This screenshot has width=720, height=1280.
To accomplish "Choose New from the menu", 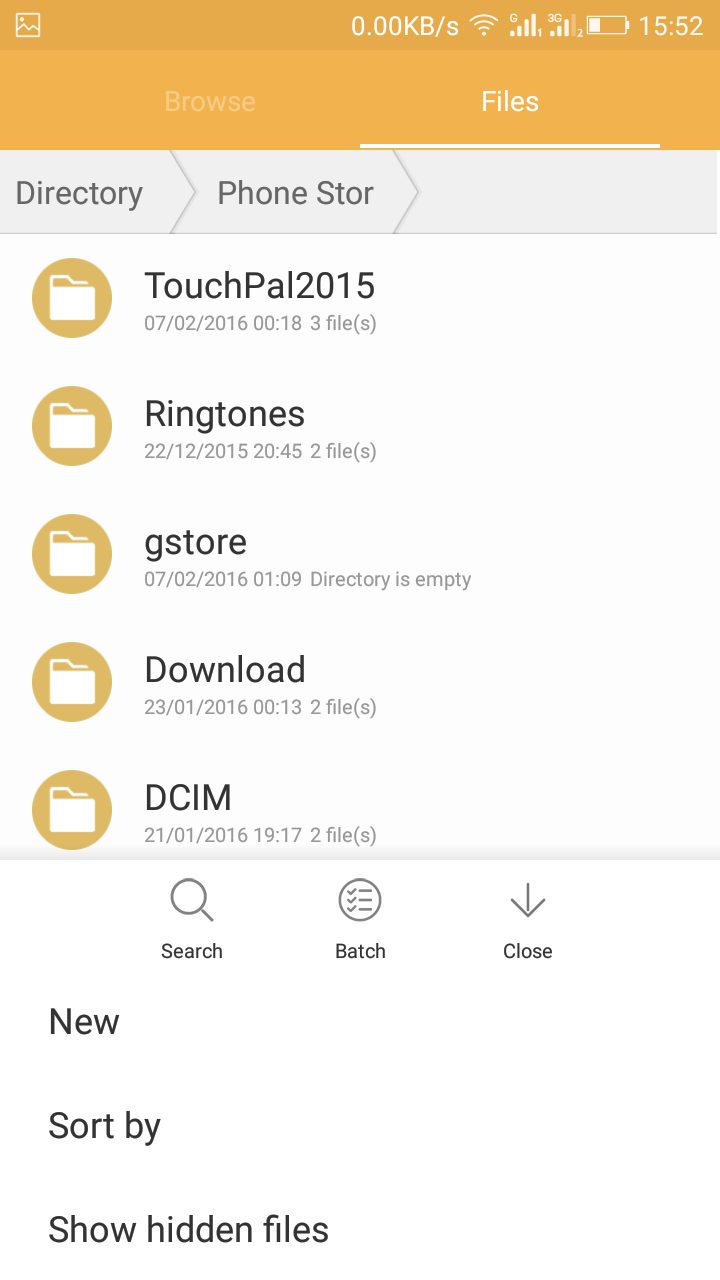I will 360,1022.
